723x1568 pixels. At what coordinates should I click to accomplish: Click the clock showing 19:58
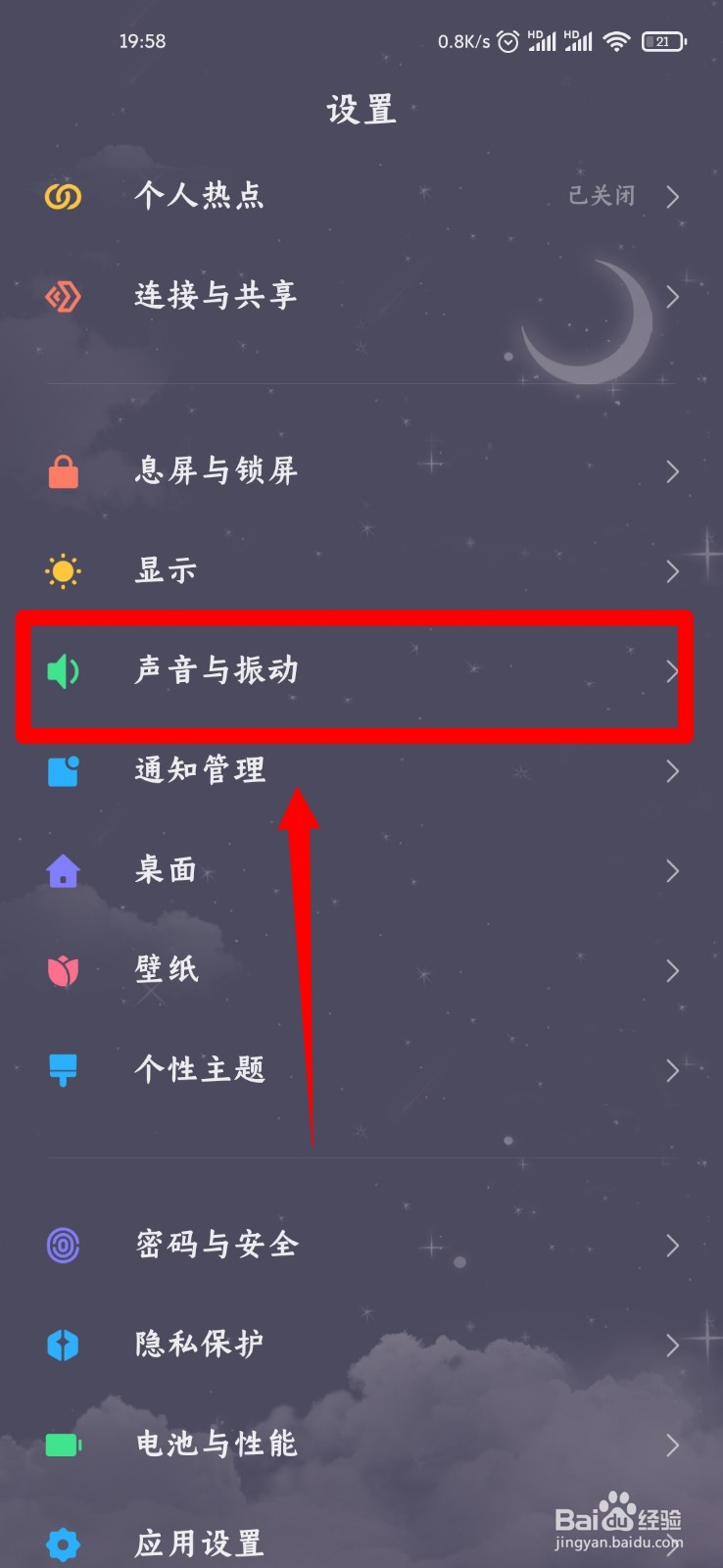(142, 41)
